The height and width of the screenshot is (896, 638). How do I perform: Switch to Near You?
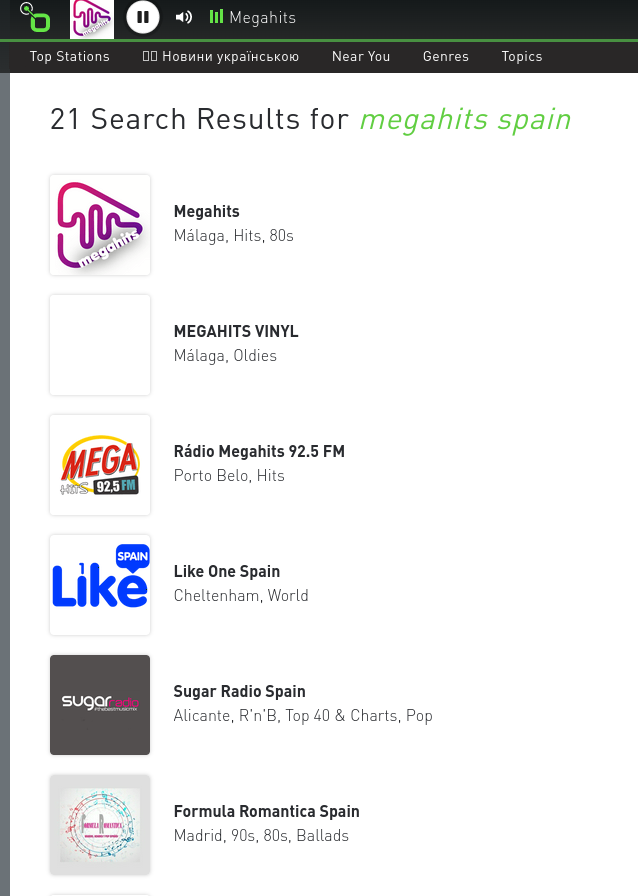[361, 57]
